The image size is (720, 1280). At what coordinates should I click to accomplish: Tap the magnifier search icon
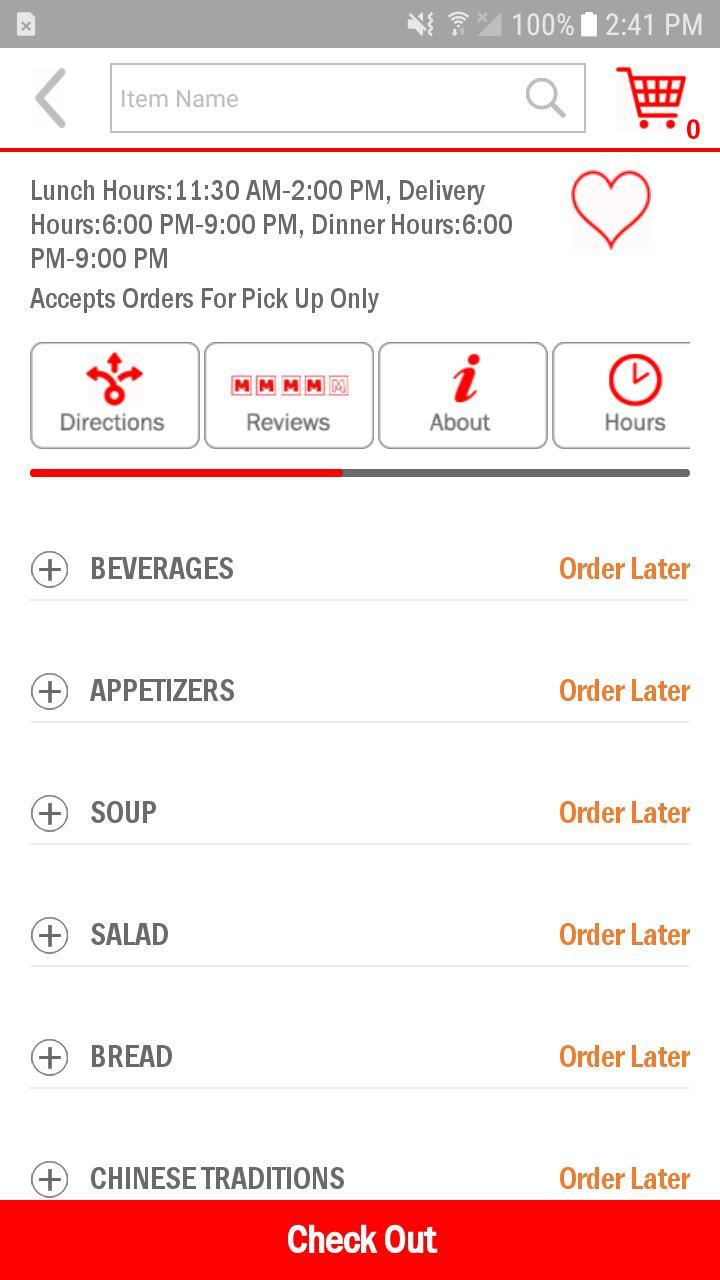pos(545,98)
